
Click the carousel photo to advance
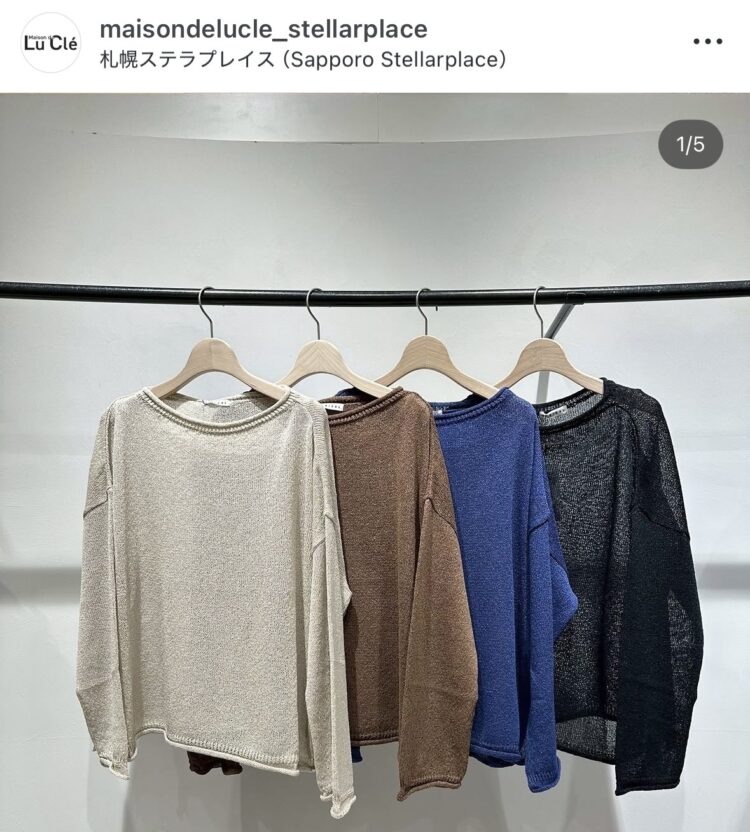click(x=375, y=460)
